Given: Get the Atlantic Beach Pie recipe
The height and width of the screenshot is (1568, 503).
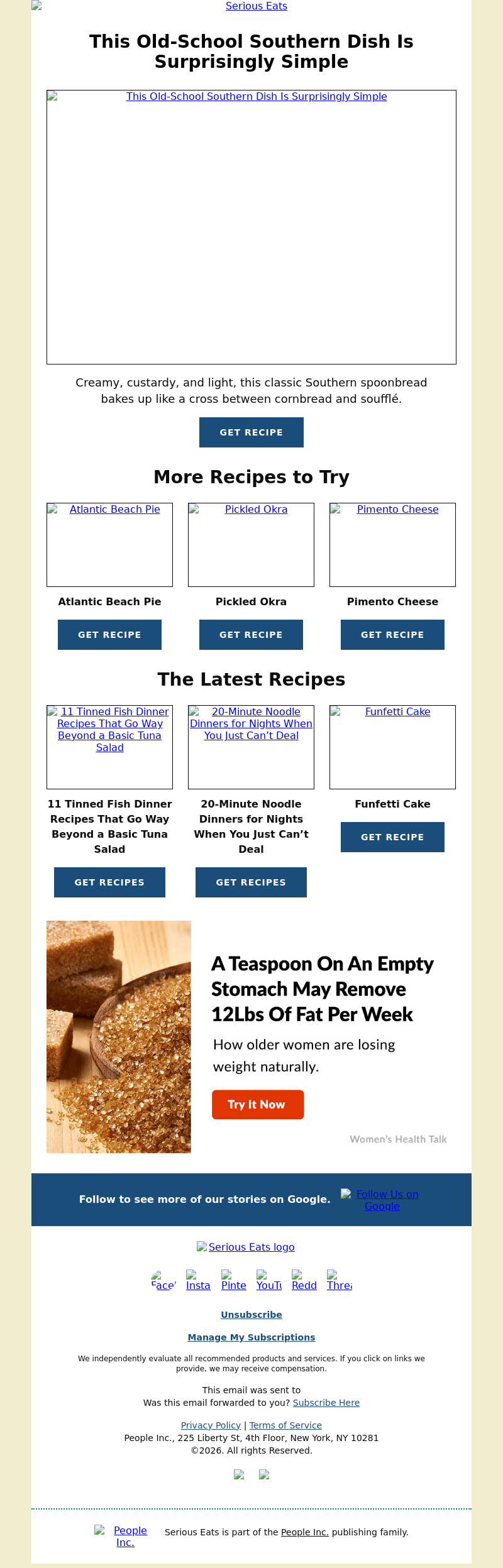Looking at the screenshot, I should (x=109, y=635).
